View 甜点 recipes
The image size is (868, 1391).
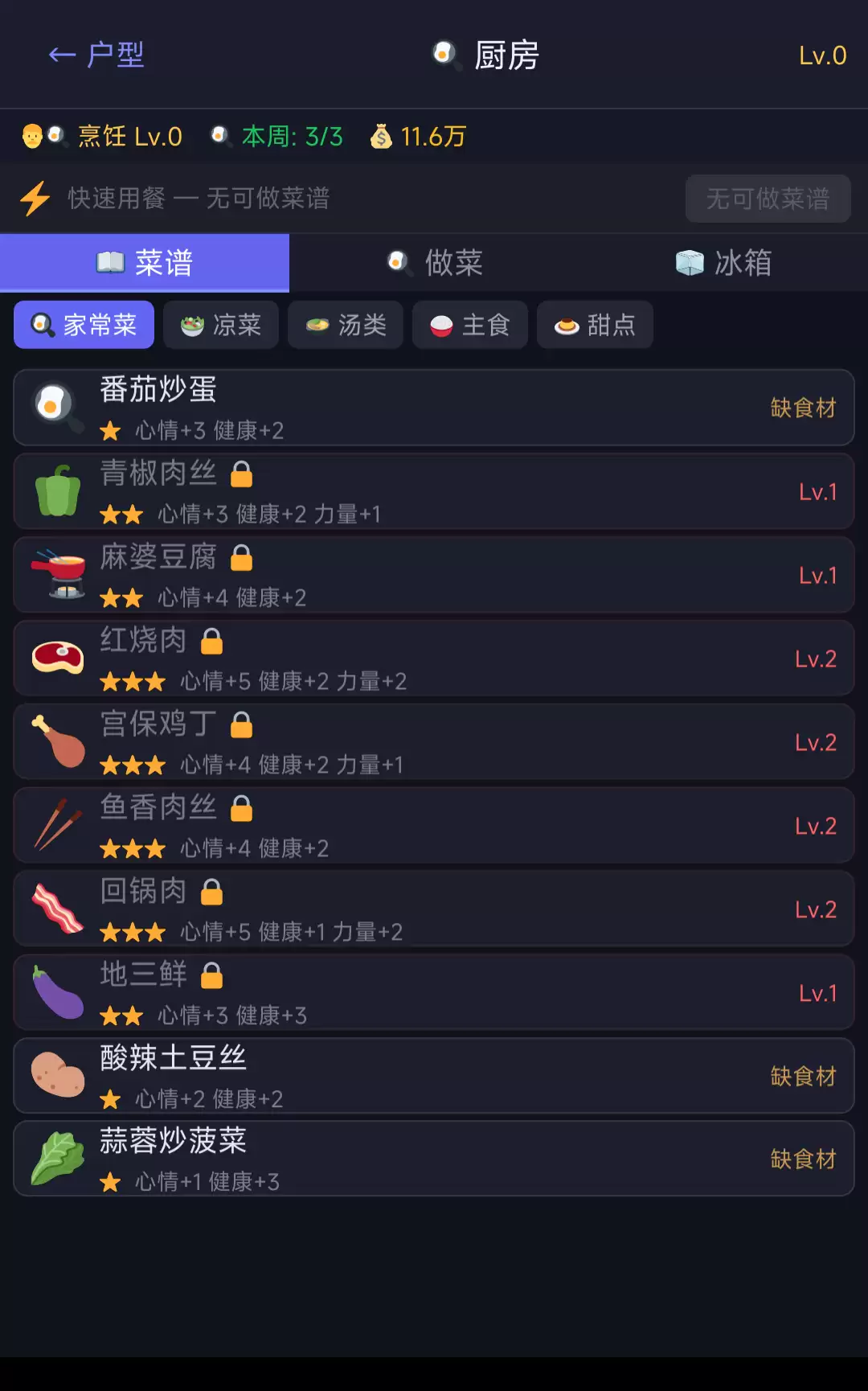pyautogui.click(x=595, y=325)
